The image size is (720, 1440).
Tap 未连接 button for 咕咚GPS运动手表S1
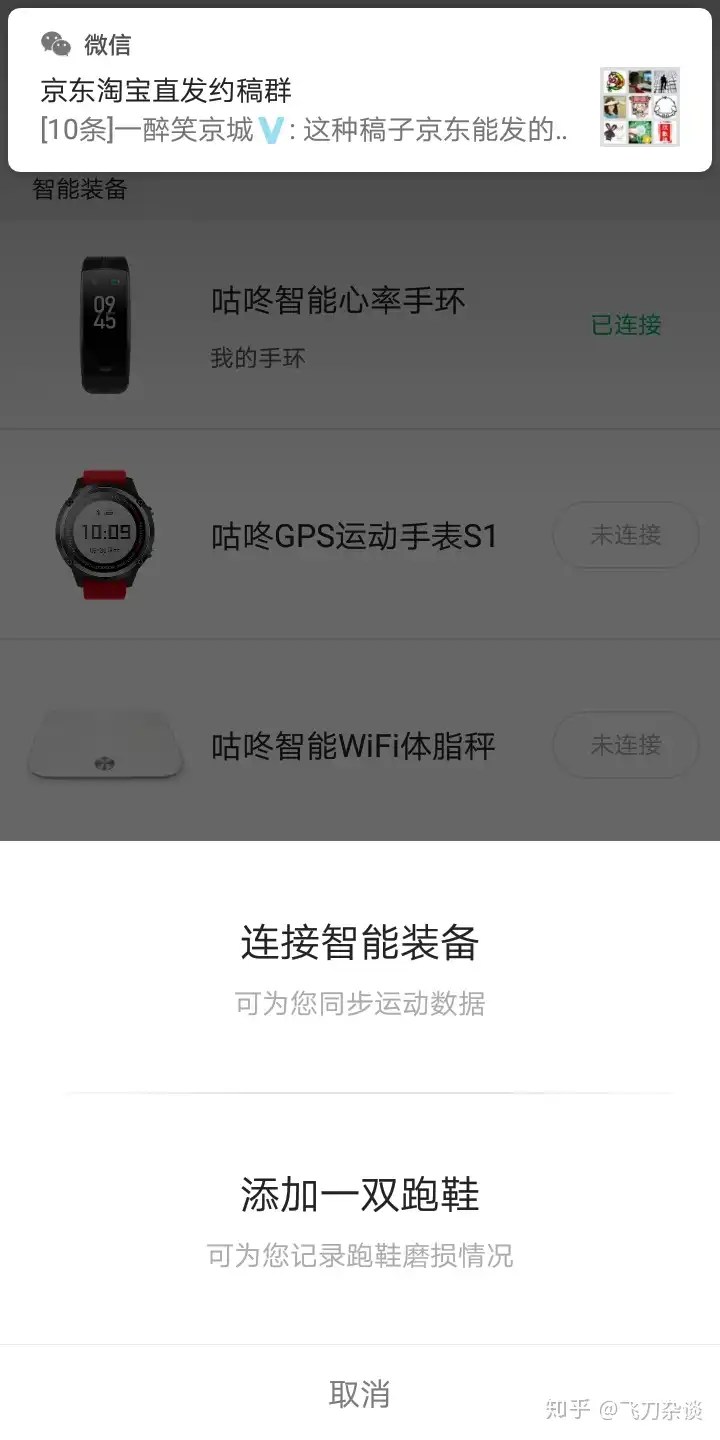(626, 536)
